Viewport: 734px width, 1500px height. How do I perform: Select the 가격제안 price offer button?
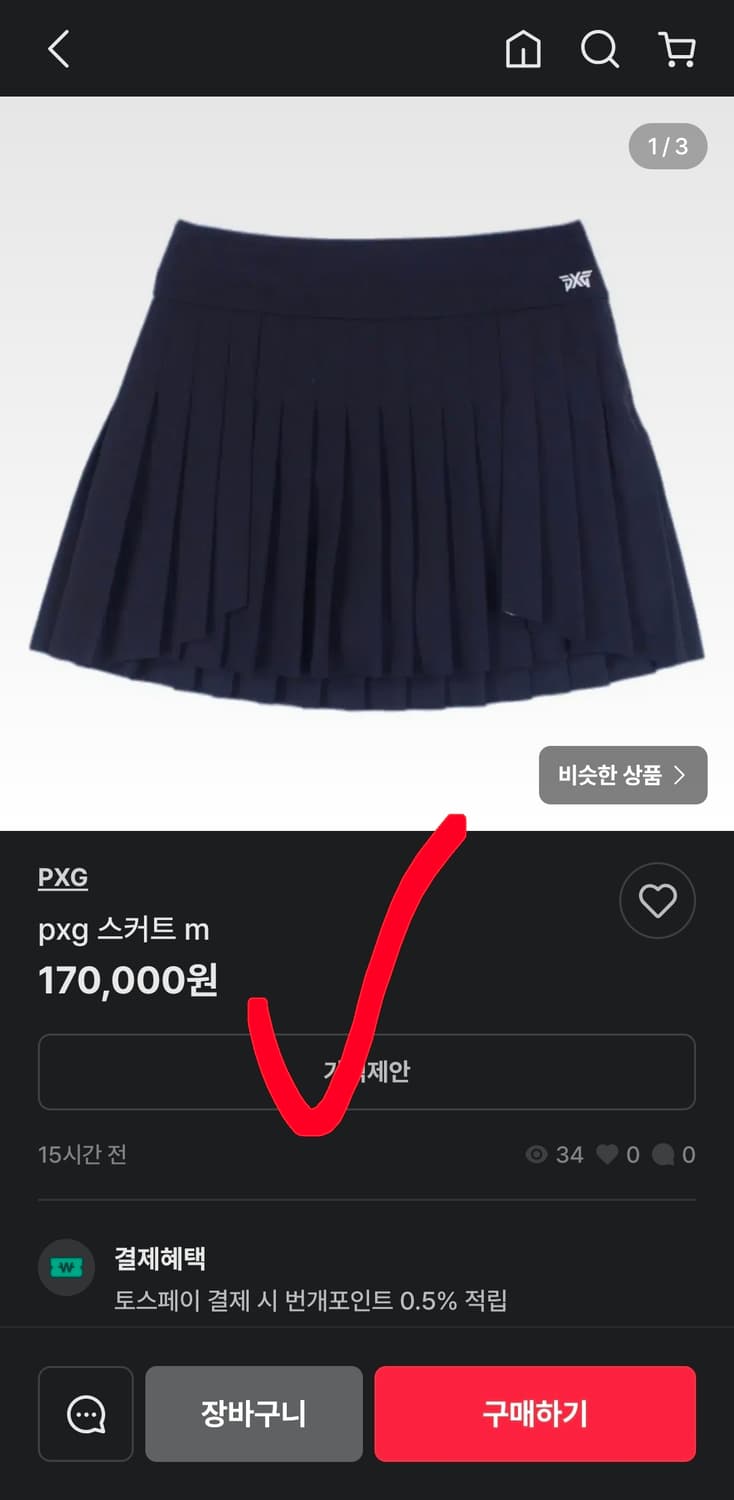[x=366, y=1071]
